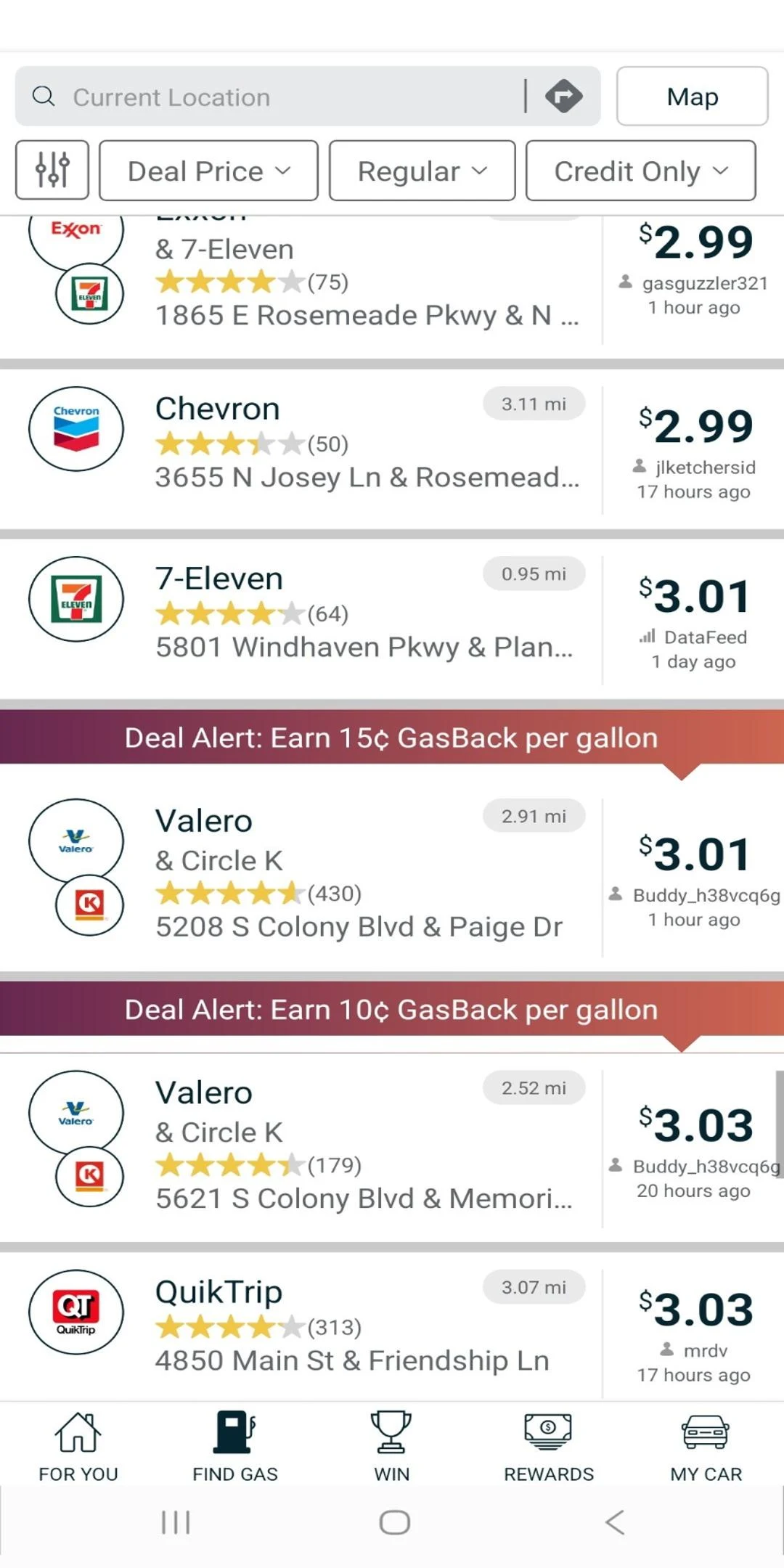Open the Chevron station on N Josey Ln
The width and height of the screenshot is (784, 1568).
pyautogui.click(x=392, y=450)
